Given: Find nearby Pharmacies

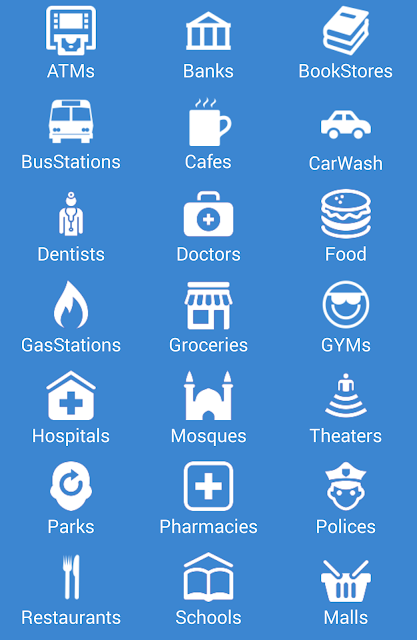Looking at the screenshot, I should [x=208, y=498].
